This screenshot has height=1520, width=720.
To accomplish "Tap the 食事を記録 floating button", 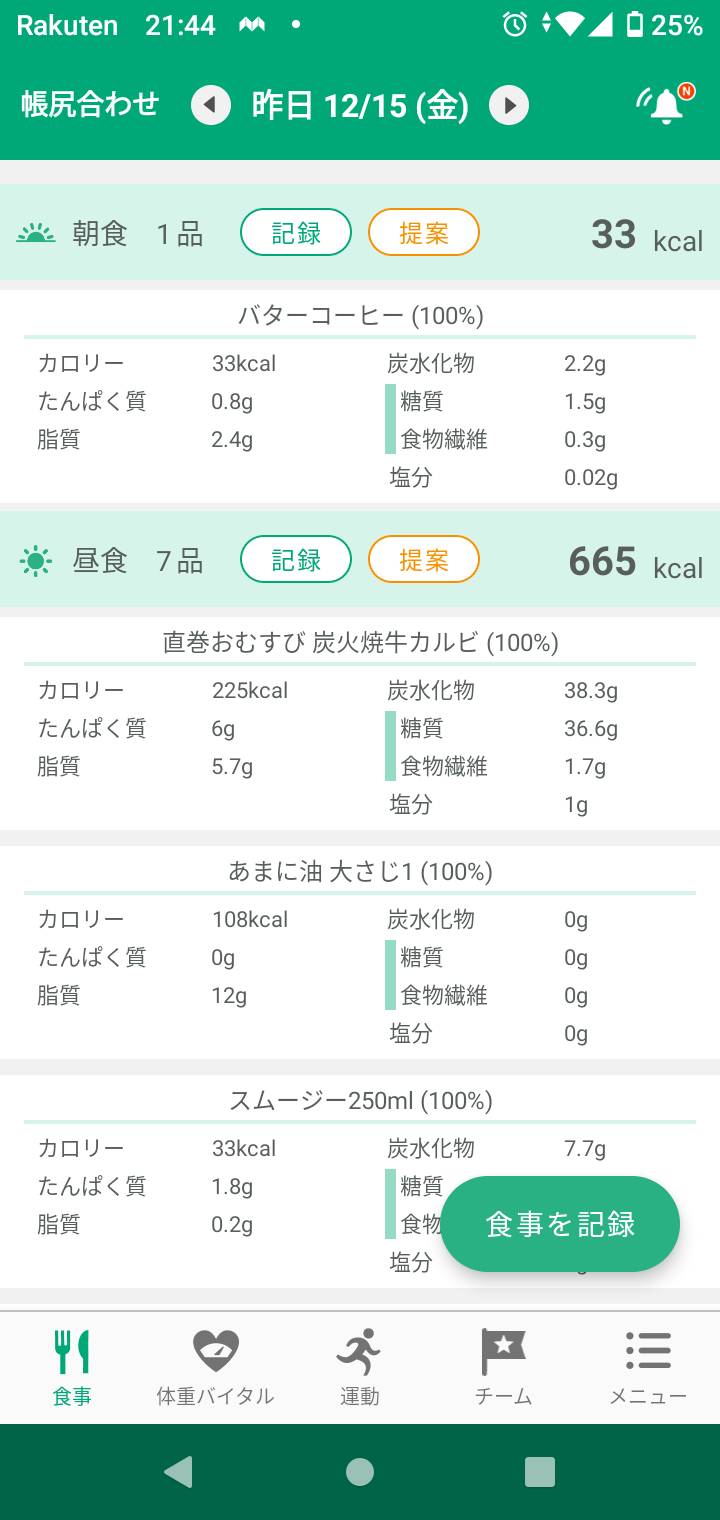I will tap(560, 1224).
